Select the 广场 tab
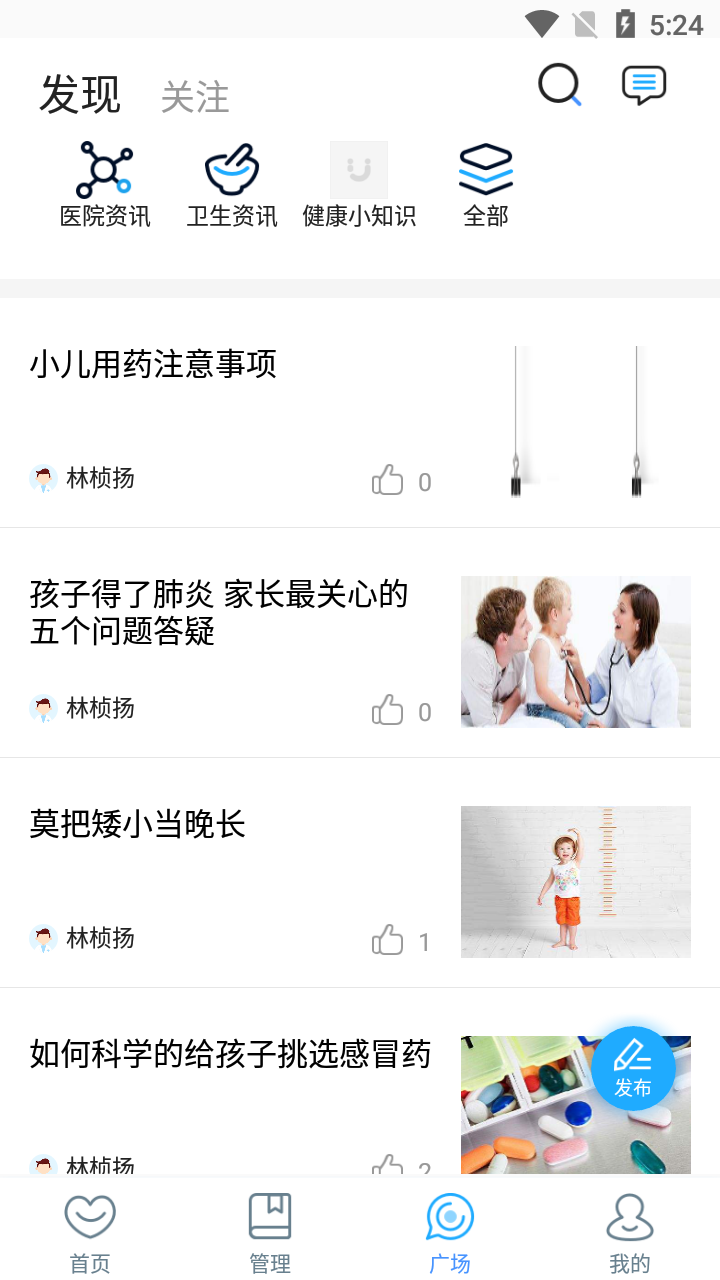Screen dimensions: 720x1280 pyautogui.click(x=450, y=1233)
